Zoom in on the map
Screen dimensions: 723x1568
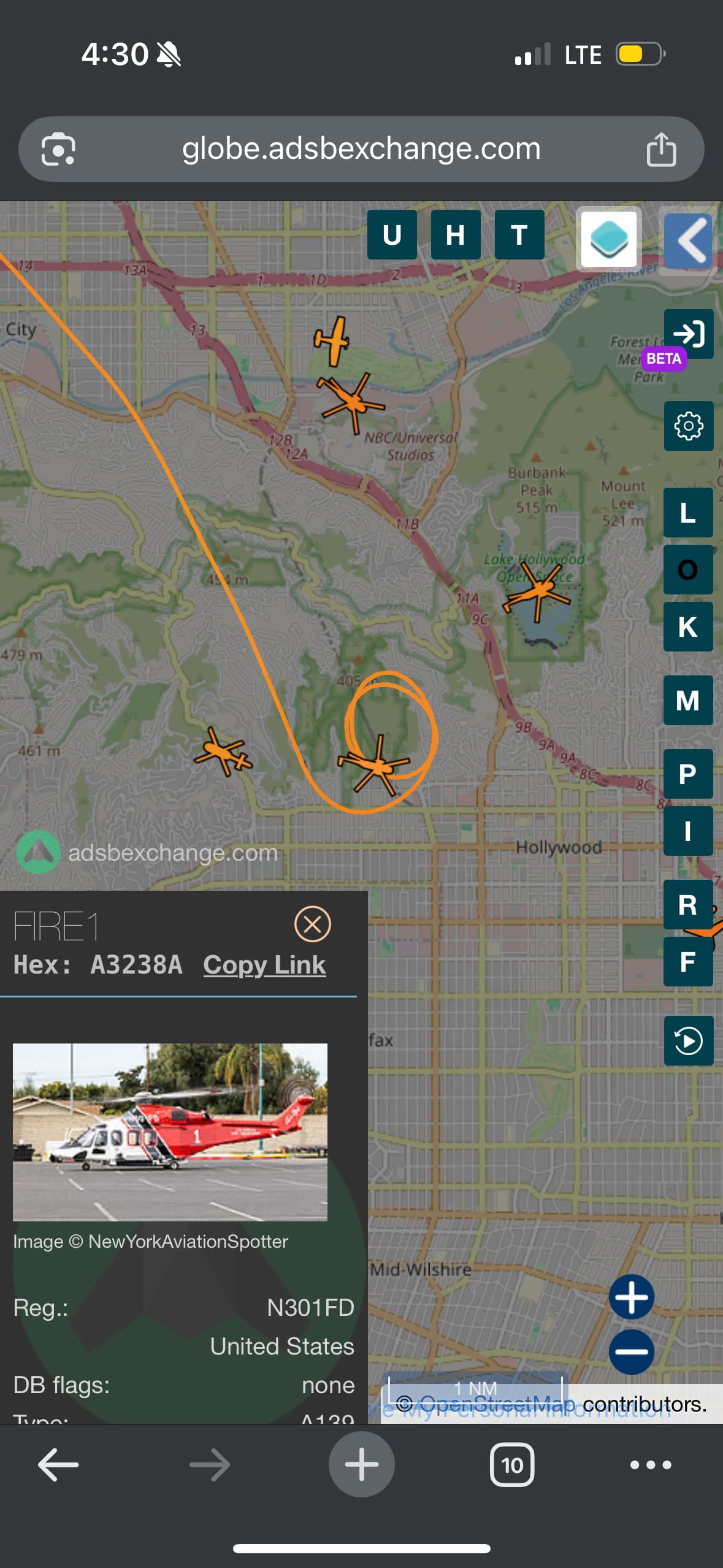coord(631,1296)
